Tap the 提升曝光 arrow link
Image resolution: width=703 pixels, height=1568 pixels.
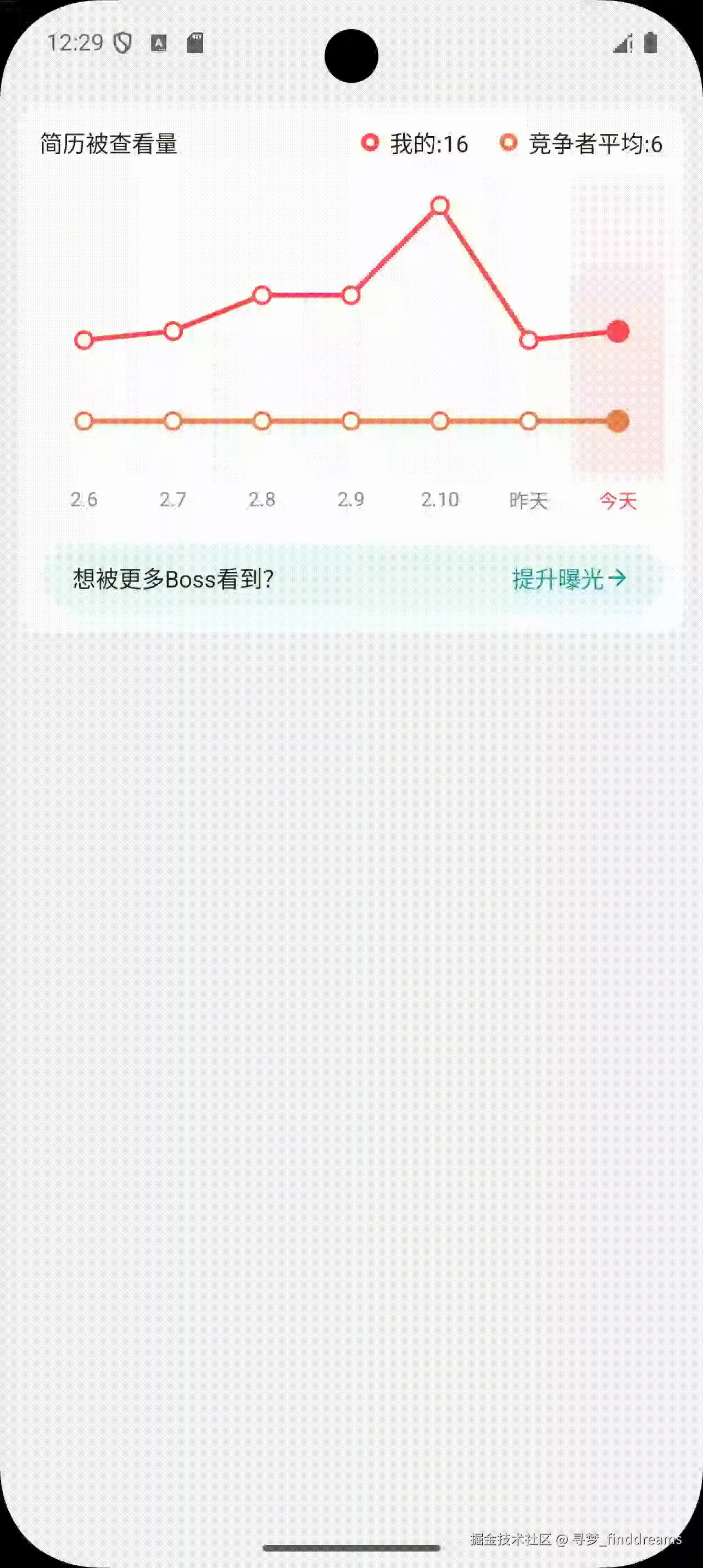(x=568, y=578)
